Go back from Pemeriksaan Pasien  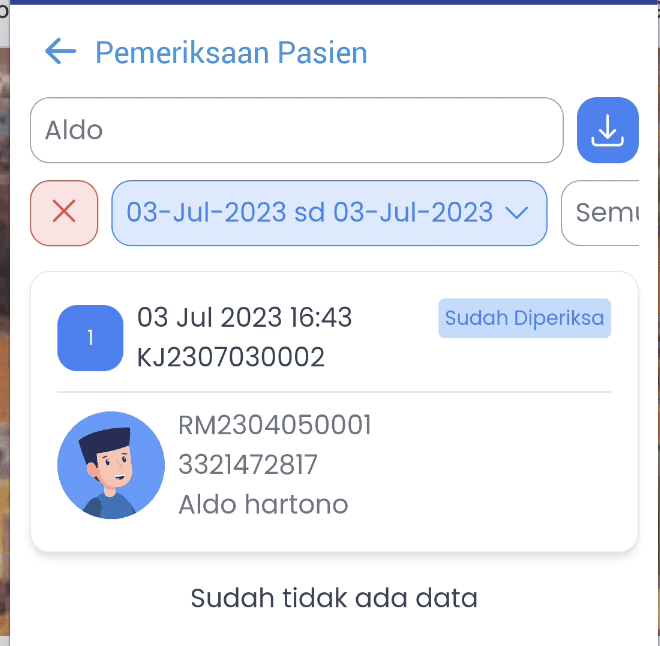pyautogui.click(x=61, y=51)
